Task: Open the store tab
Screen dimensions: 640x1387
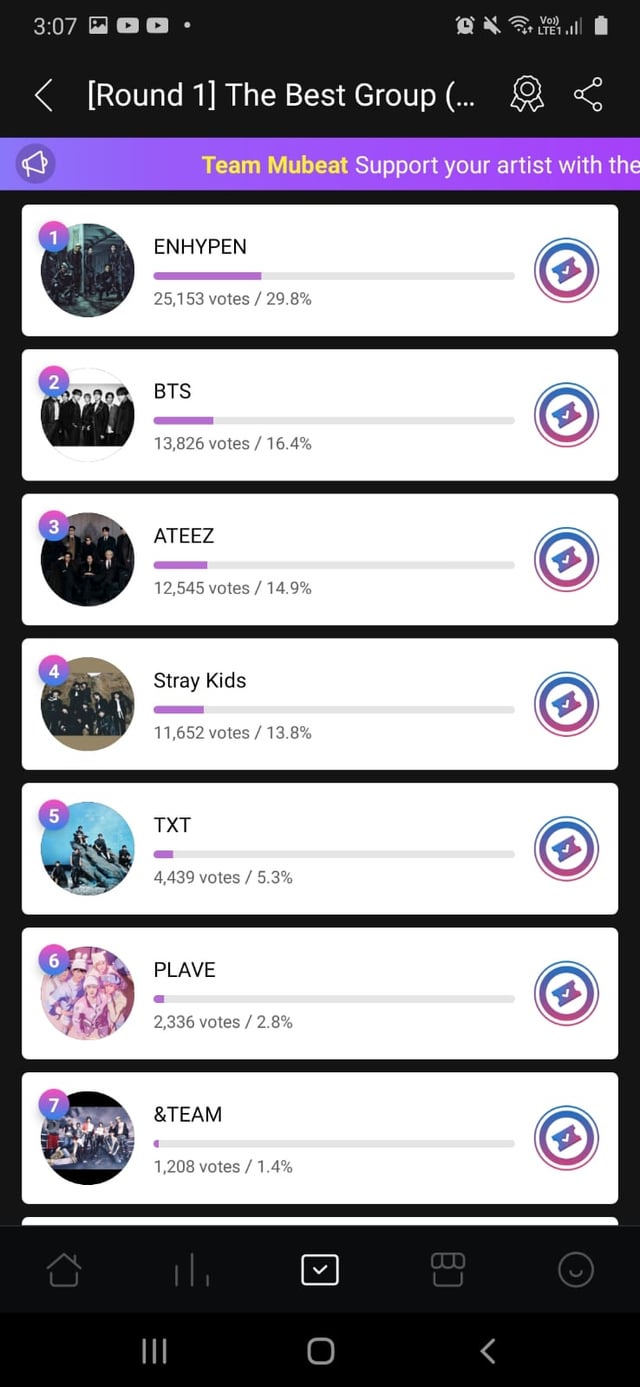Action: (448, 1270)
